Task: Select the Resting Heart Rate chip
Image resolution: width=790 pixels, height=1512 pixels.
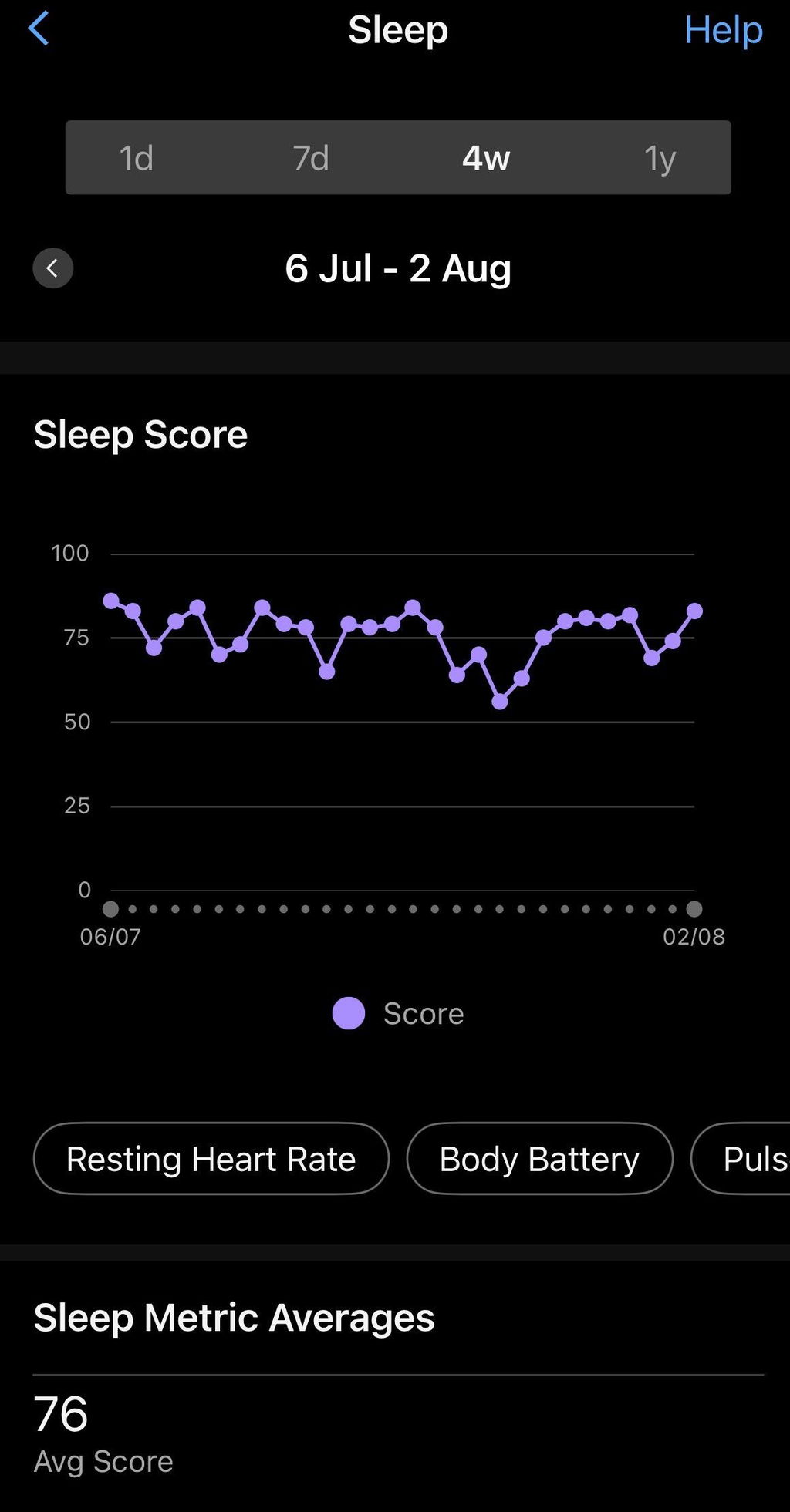Action: coord(211,1159)
